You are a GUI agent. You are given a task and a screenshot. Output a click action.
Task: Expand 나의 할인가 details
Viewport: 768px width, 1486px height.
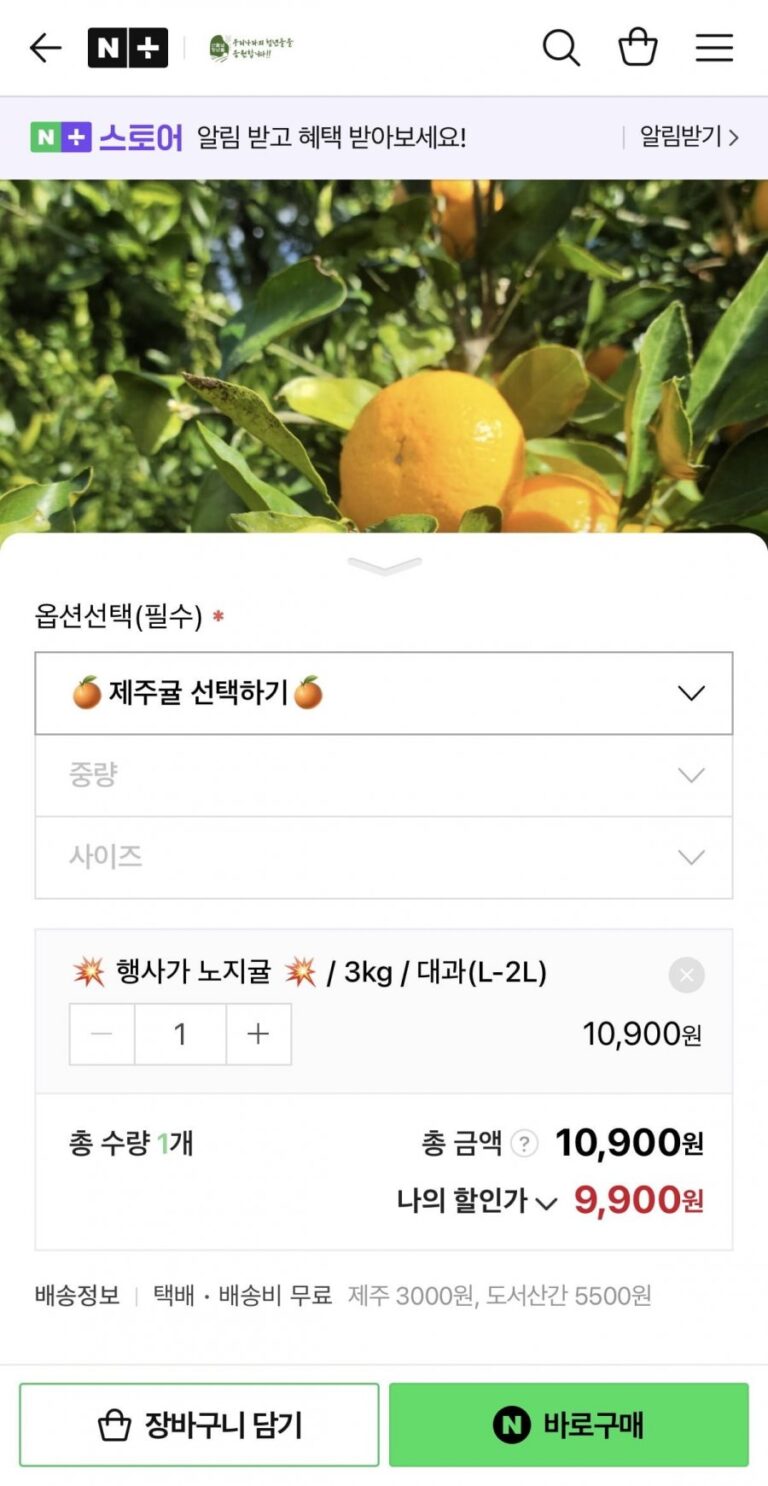475,1201
